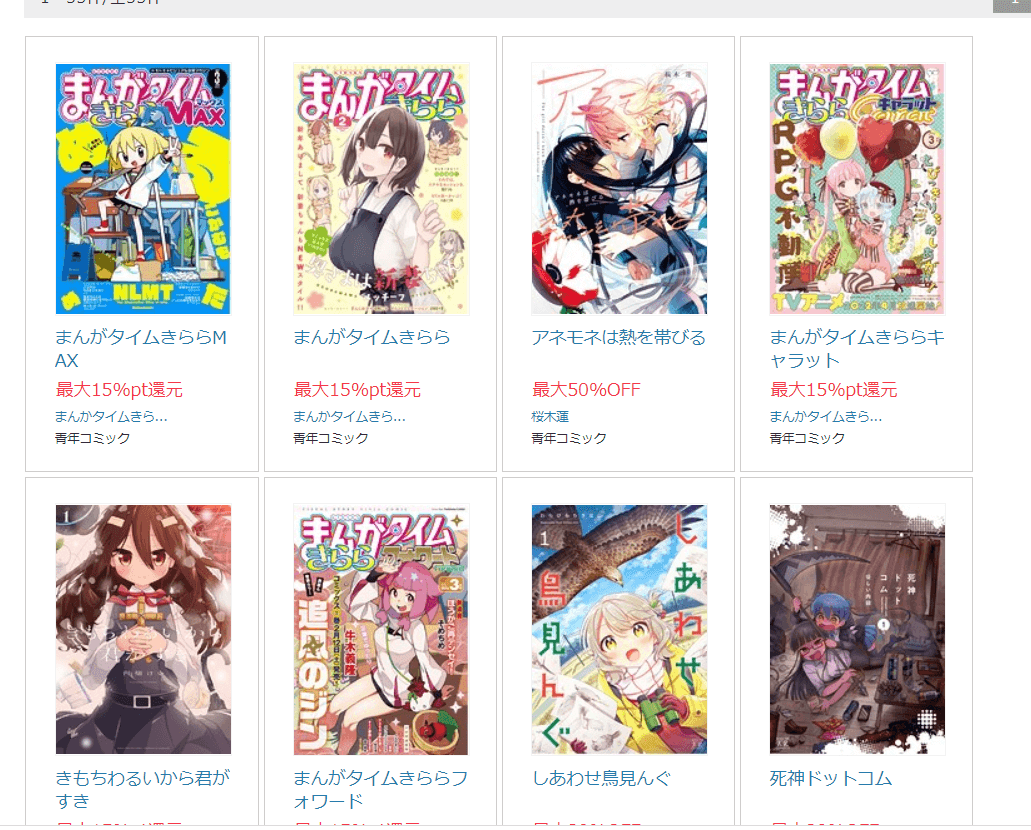Open 死神ドットコム cover image
The image size is (1031, 830).
point(856,629)
